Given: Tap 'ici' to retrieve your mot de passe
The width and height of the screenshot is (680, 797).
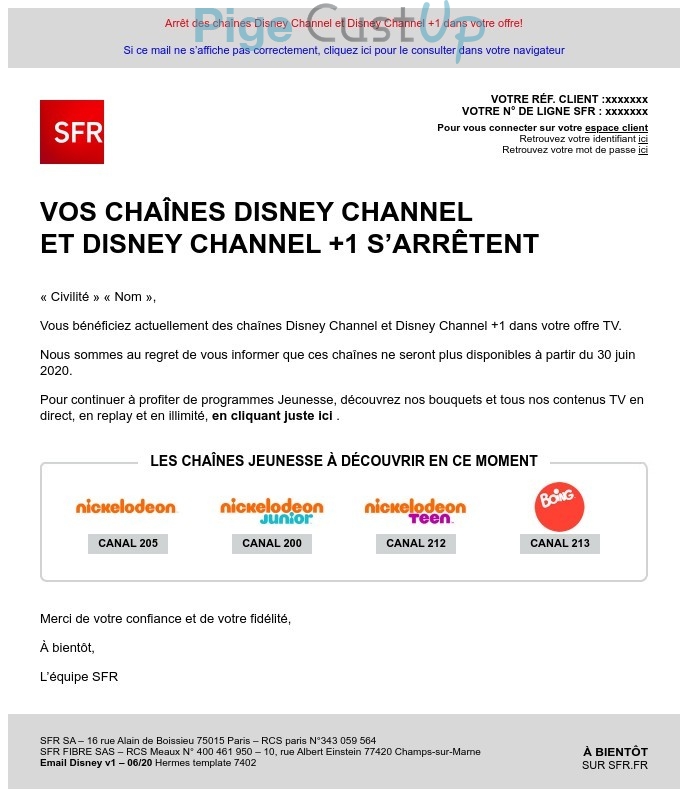Looking at the screenshot, I should tap(643, 150).
